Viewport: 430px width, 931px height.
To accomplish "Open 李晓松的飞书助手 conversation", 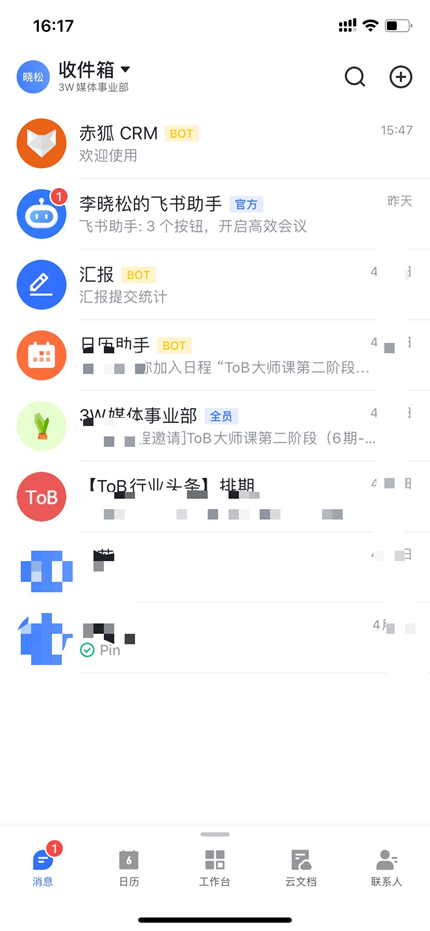I will coord(215,214).
